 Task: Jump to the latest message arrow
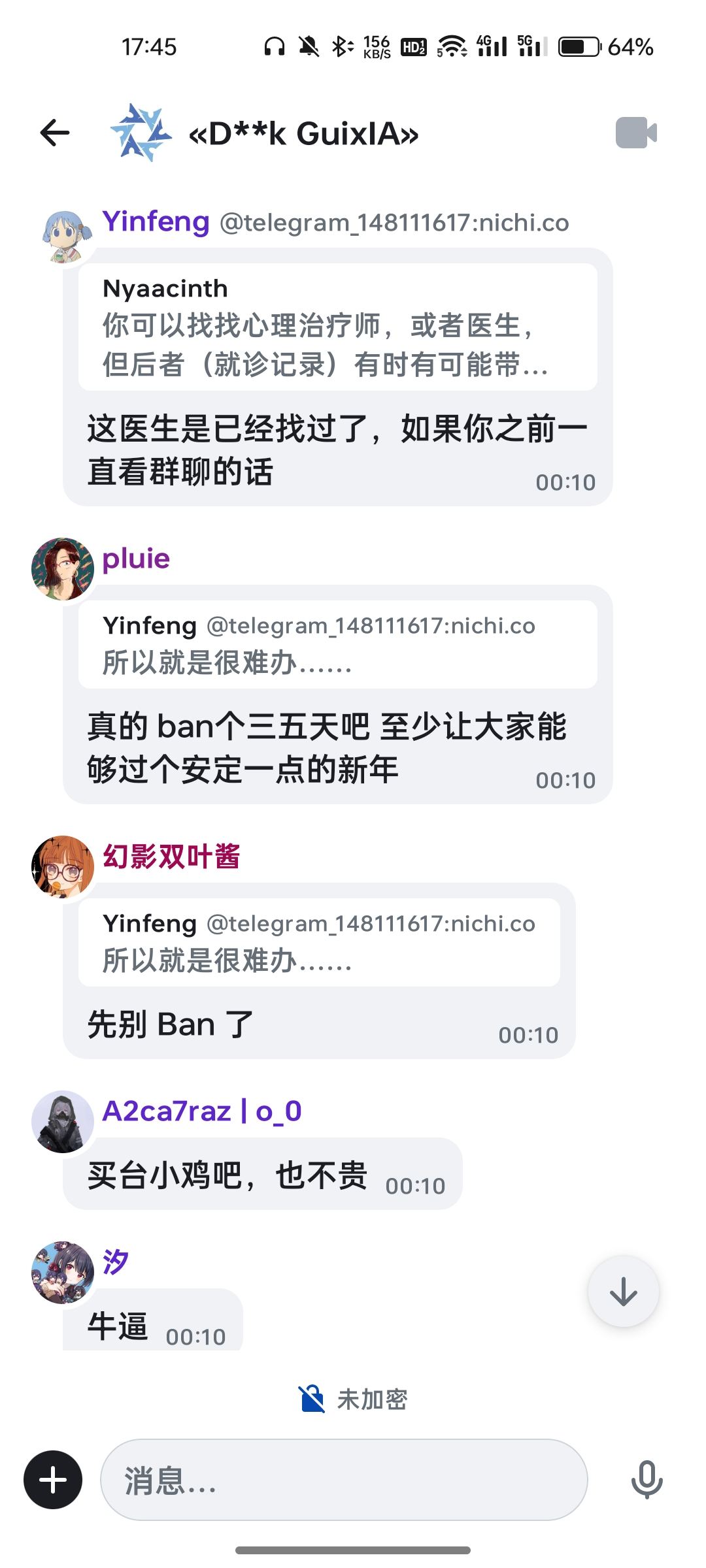pyautogui.click(x=623, y=1291)
